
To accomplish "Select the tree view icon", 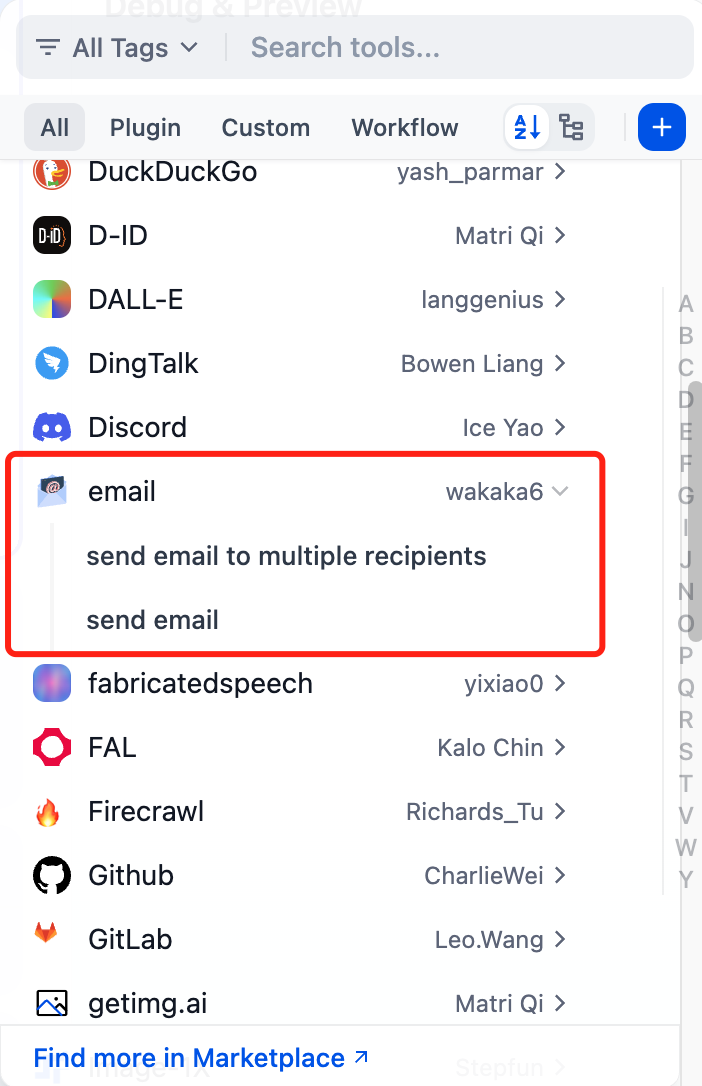I will [x=571, y=127].
